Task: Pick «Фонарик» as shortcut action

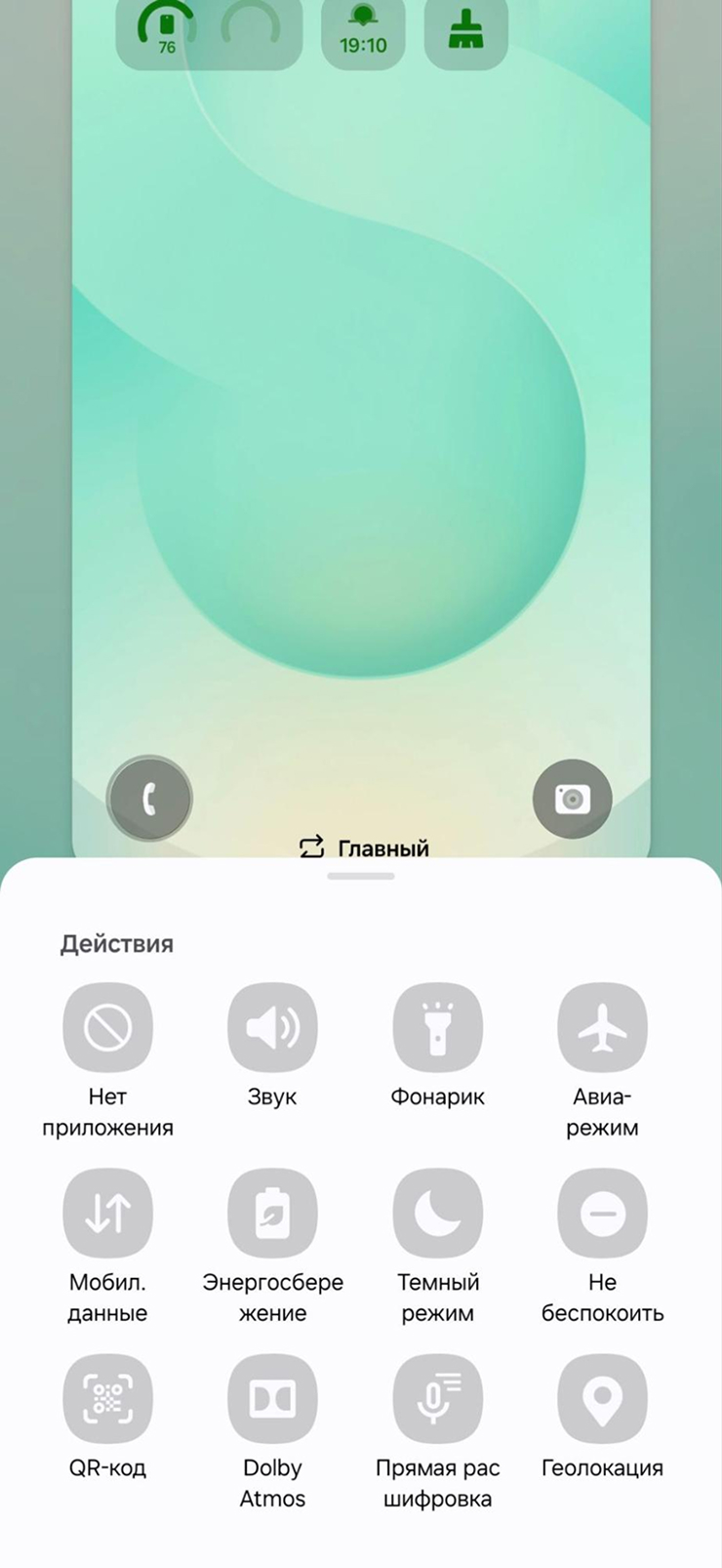Action: point(437,1027)
